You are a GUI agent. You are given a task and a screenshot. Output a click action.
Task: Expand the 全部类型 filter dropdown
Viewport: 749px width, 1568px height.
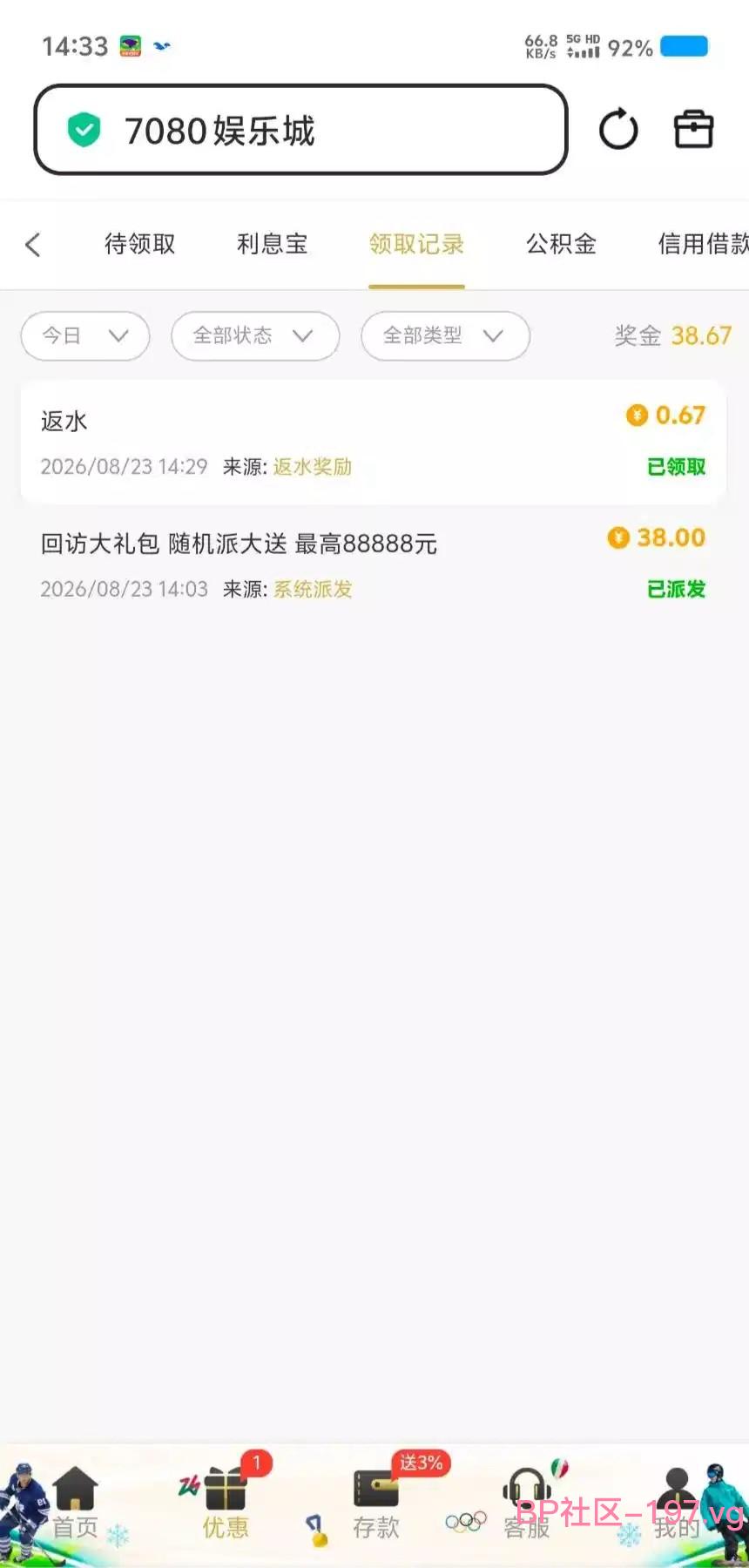(x=445, y=335)
